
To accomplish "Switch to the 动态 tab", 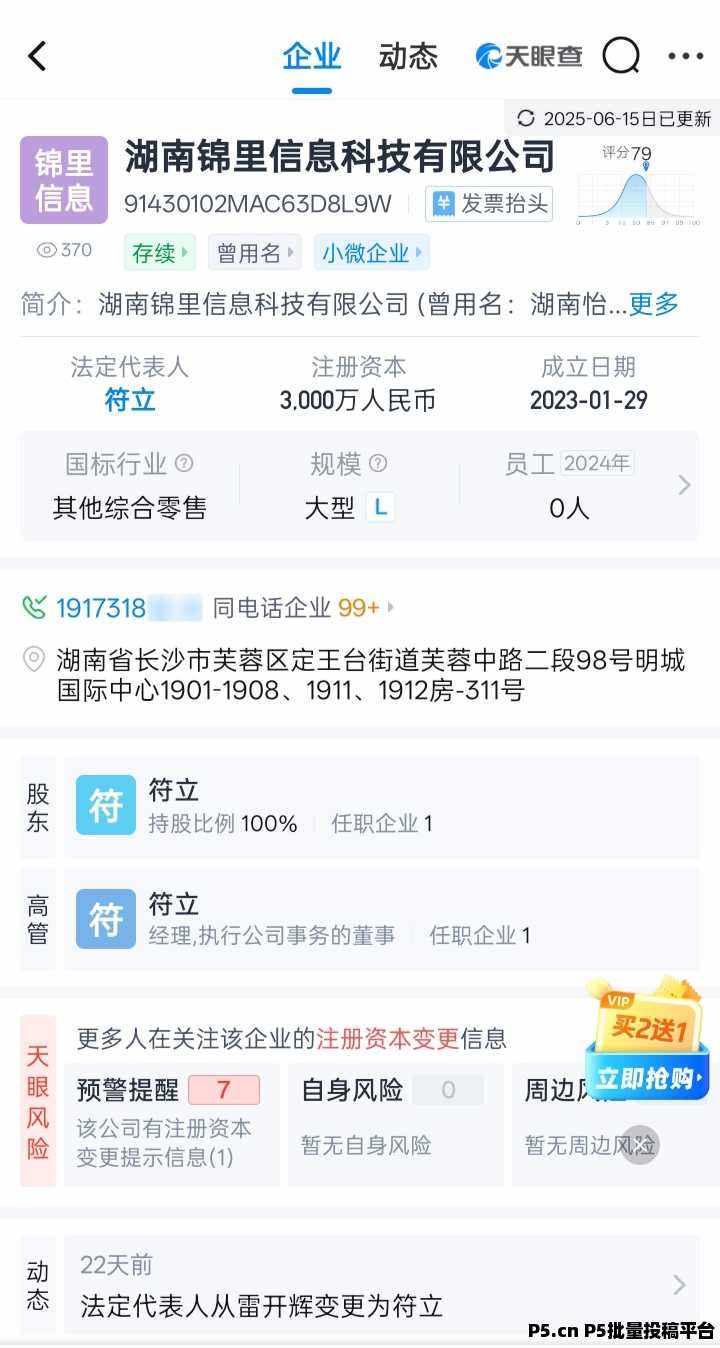I will tap(408, 56).
